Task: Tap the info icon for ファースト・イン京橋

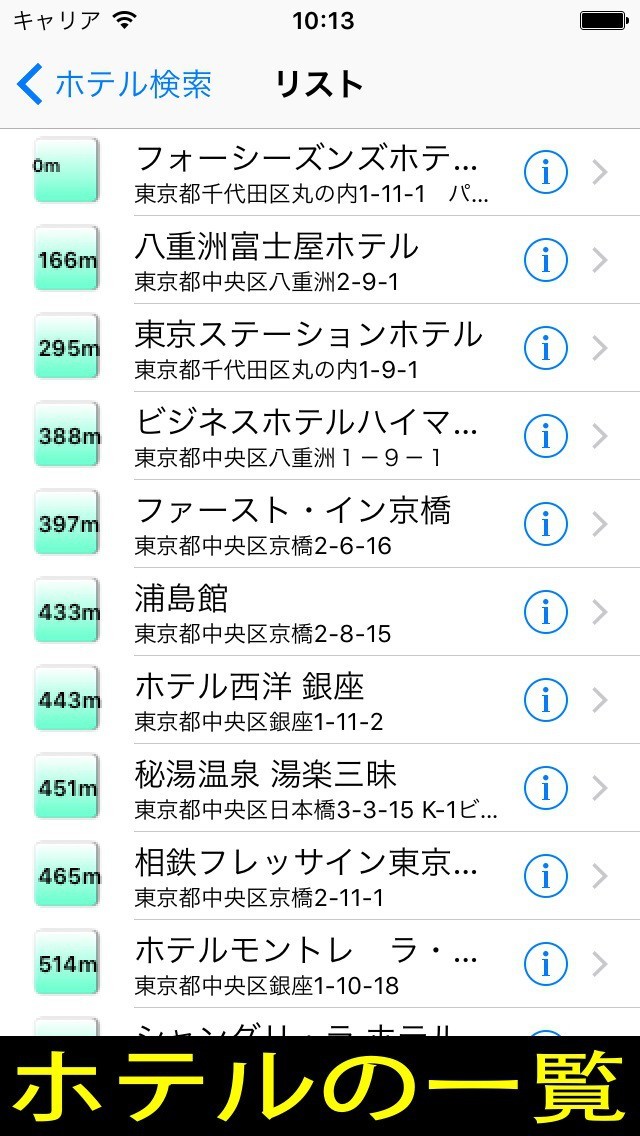Action: [545, 524]
